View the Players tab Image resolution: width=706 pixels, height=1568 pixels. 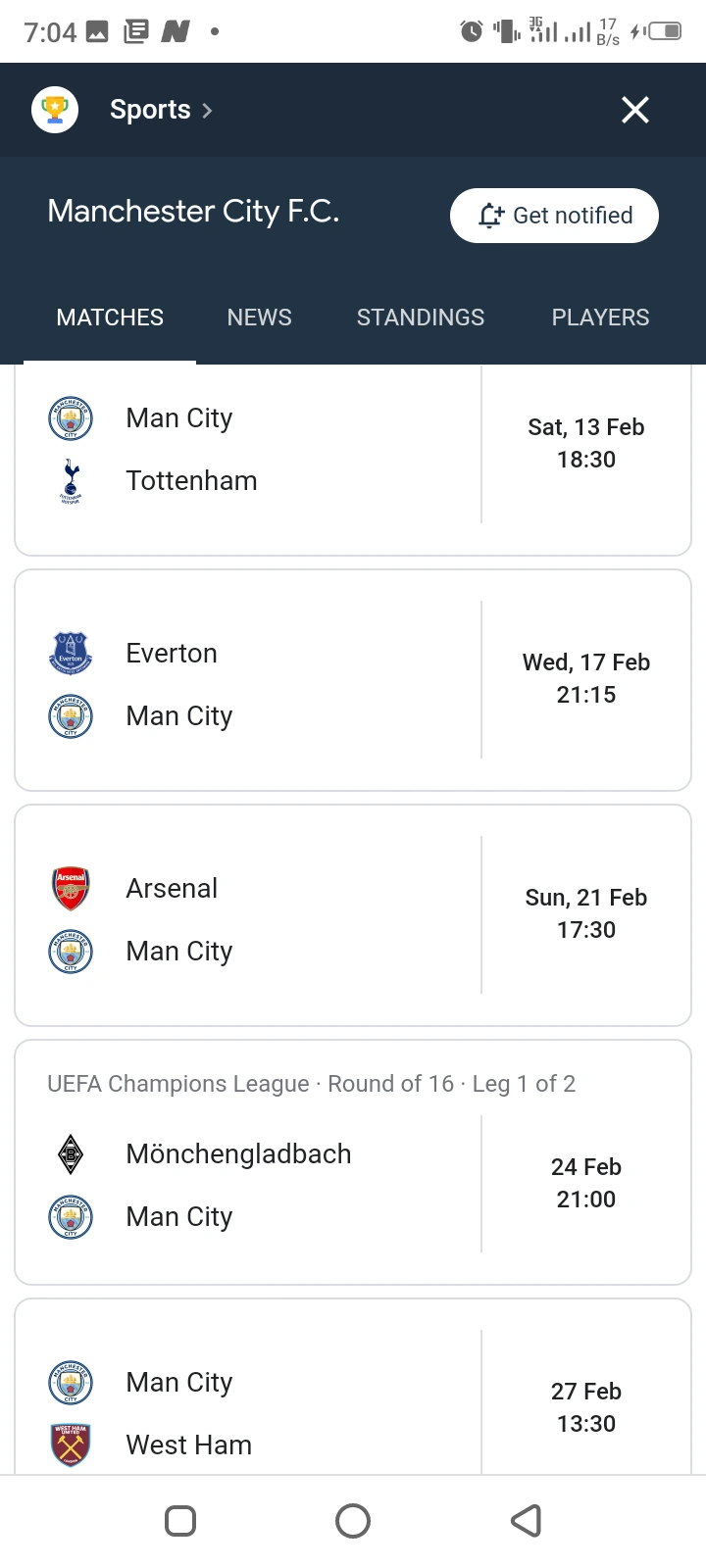(x=600, y=318)
